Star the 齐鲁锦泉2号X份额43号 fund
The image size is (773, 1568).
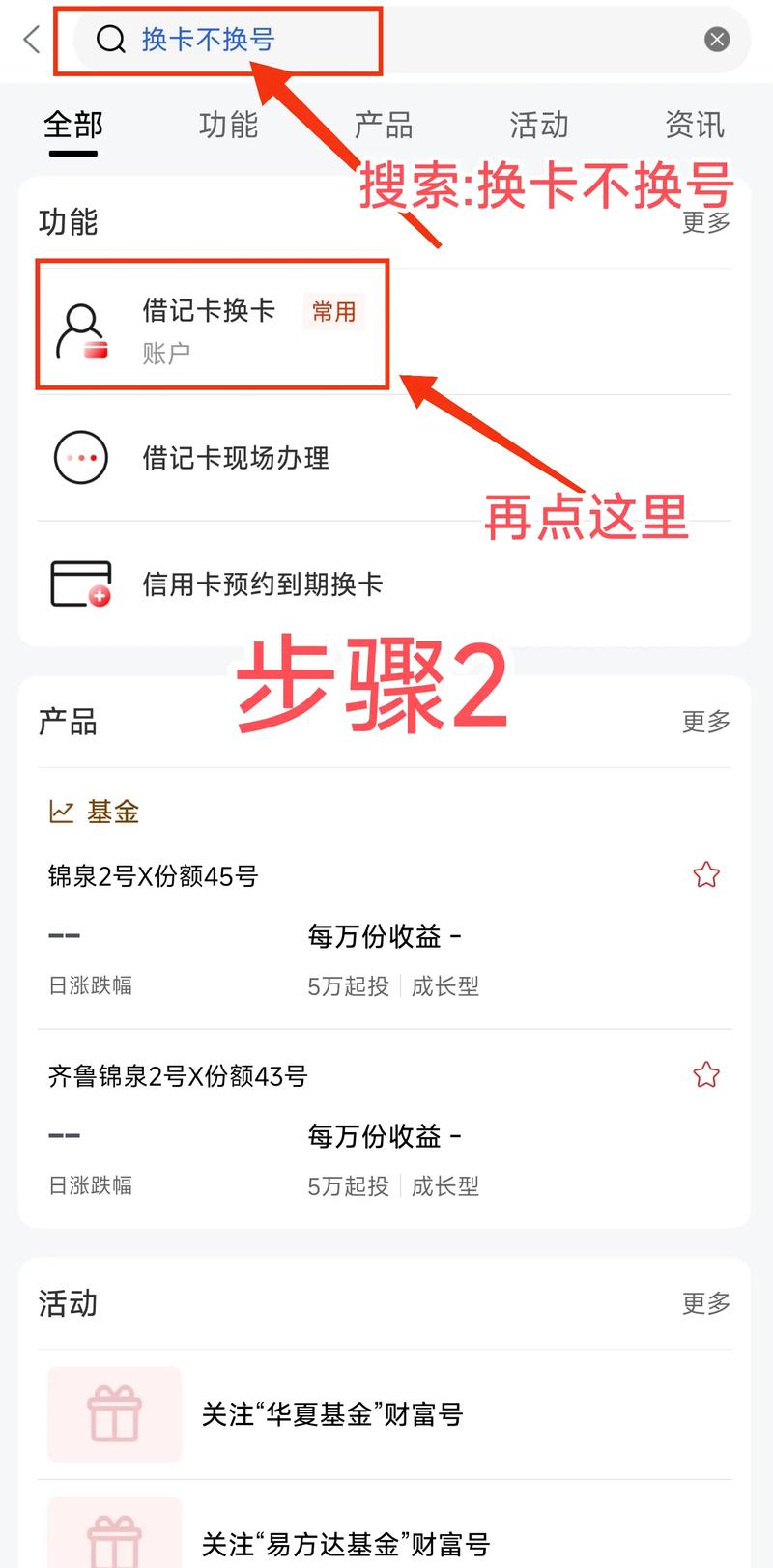tap(706, 1075)
